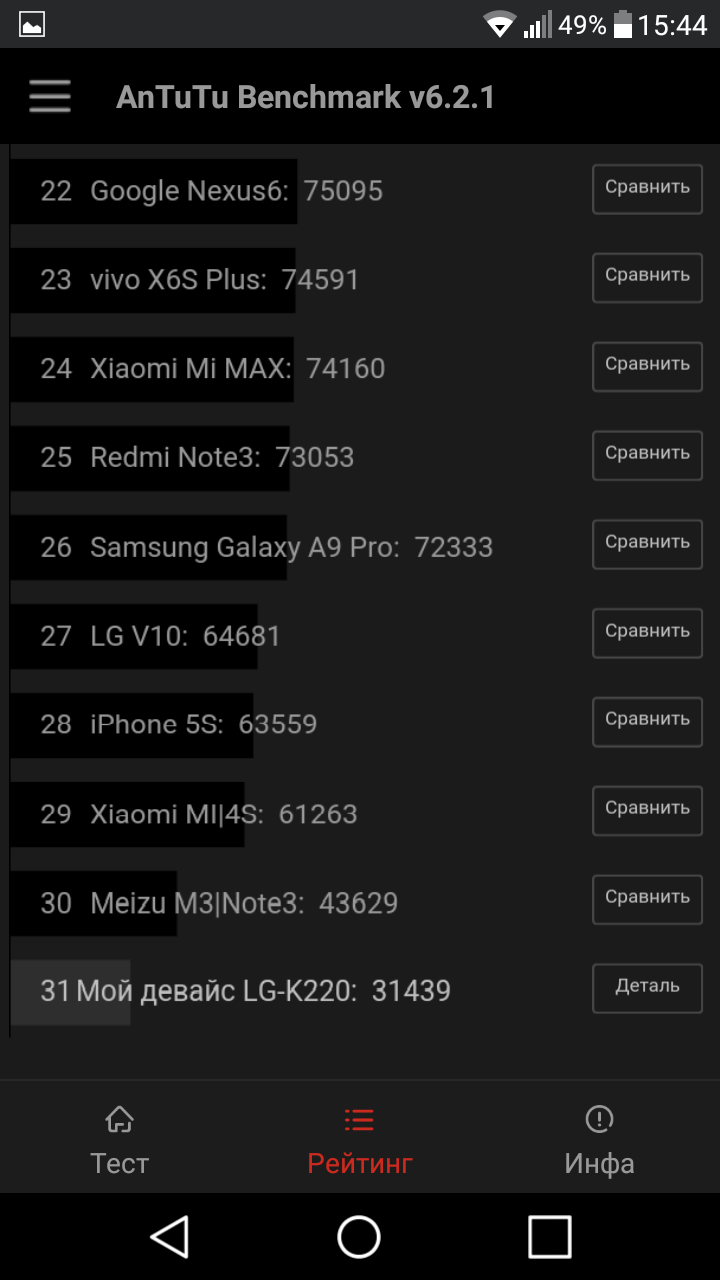Compare with Meizu M3|Note3
The width and height of the screenshot is (720, 1280).
click(647, 899)
